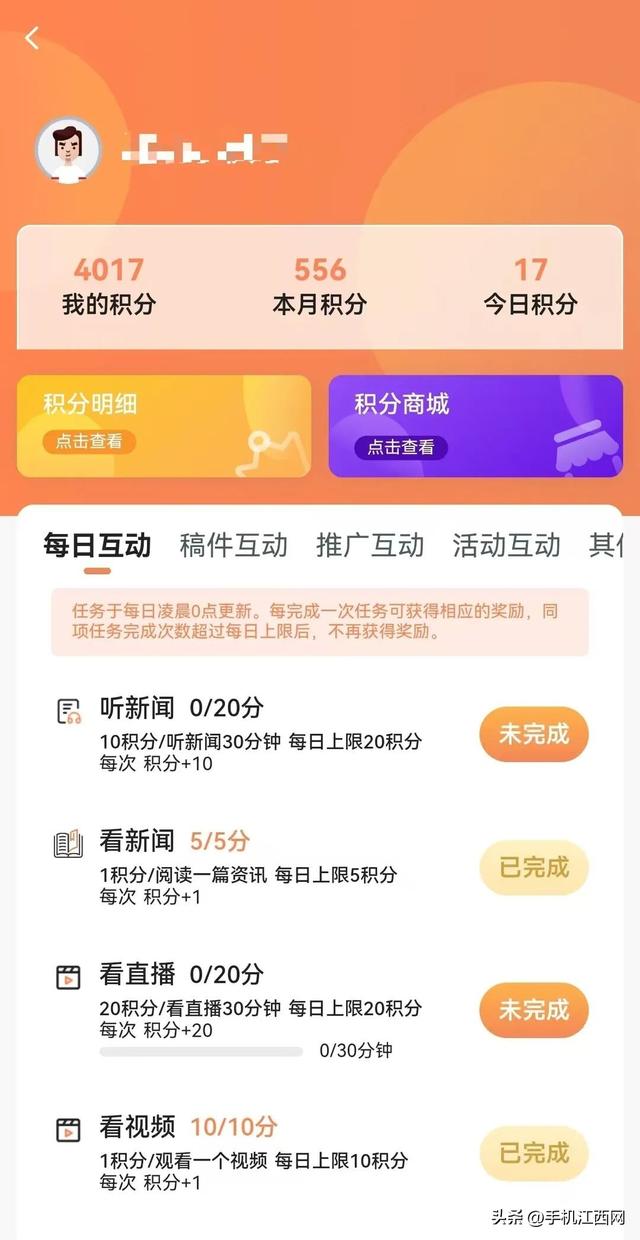Tap 未完成 button for 看直播

(x=534, y=1009)
